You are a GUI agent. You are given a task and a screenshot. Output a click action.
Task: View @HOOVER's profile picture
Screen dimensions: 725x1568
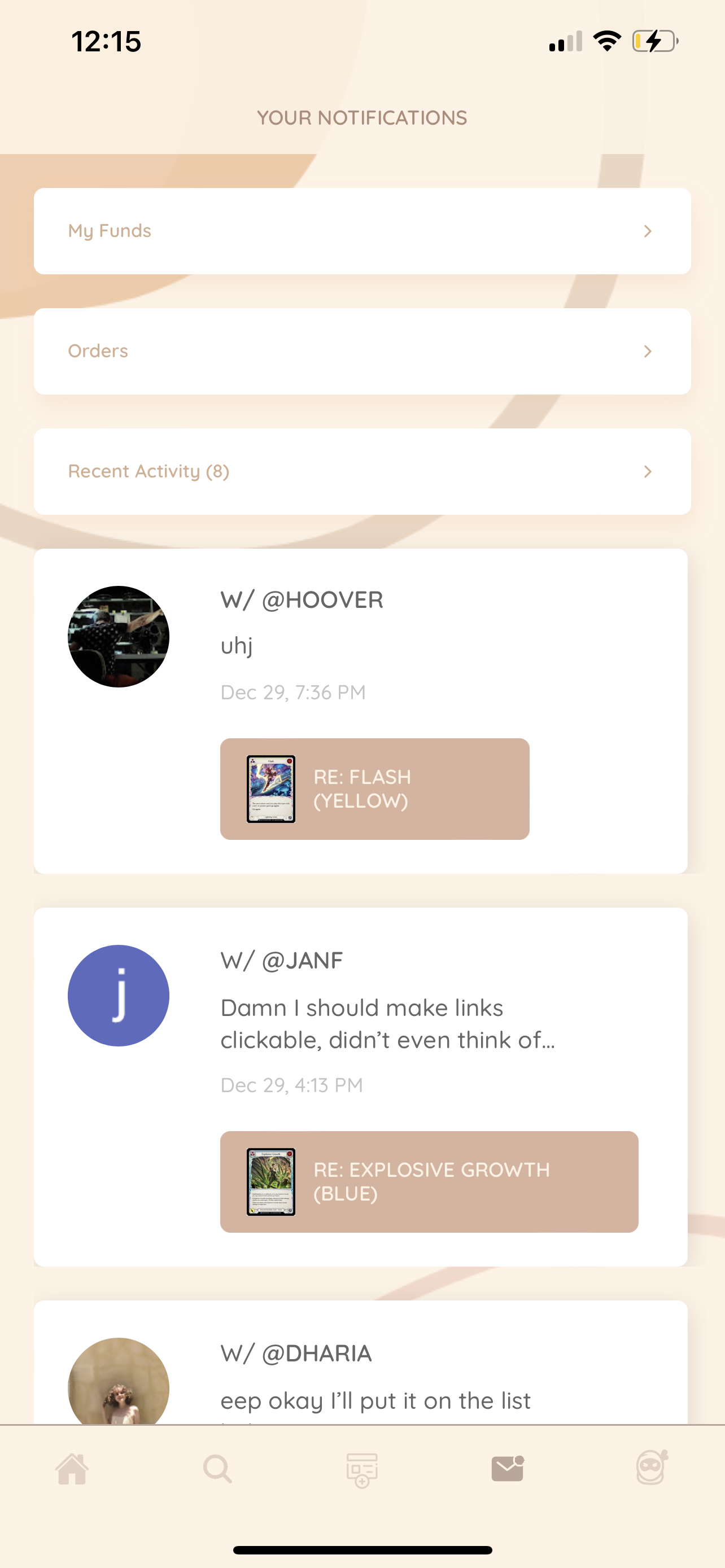click(118, 637)
